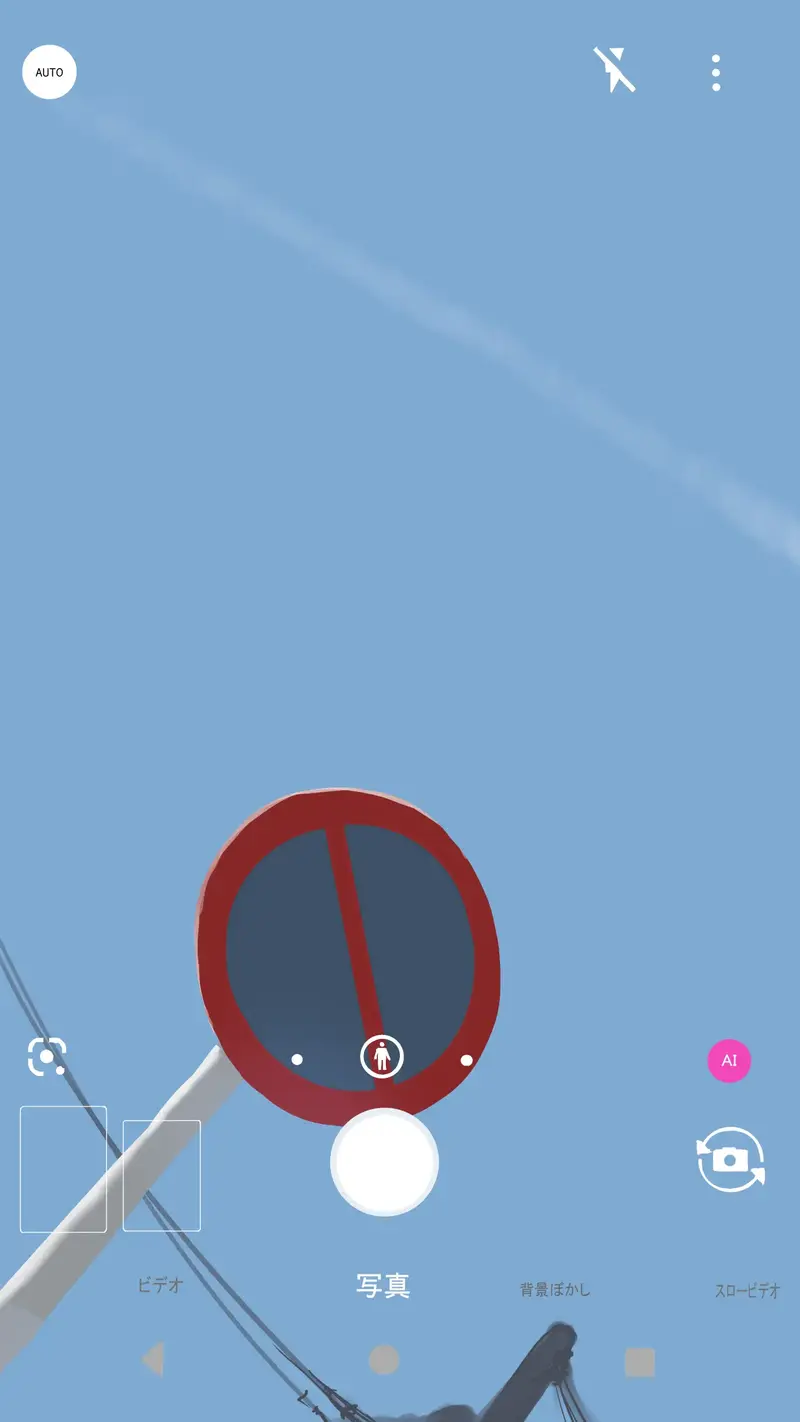Open the three-dot overflow menu
800x1422 pixels.
click(716, 73)
